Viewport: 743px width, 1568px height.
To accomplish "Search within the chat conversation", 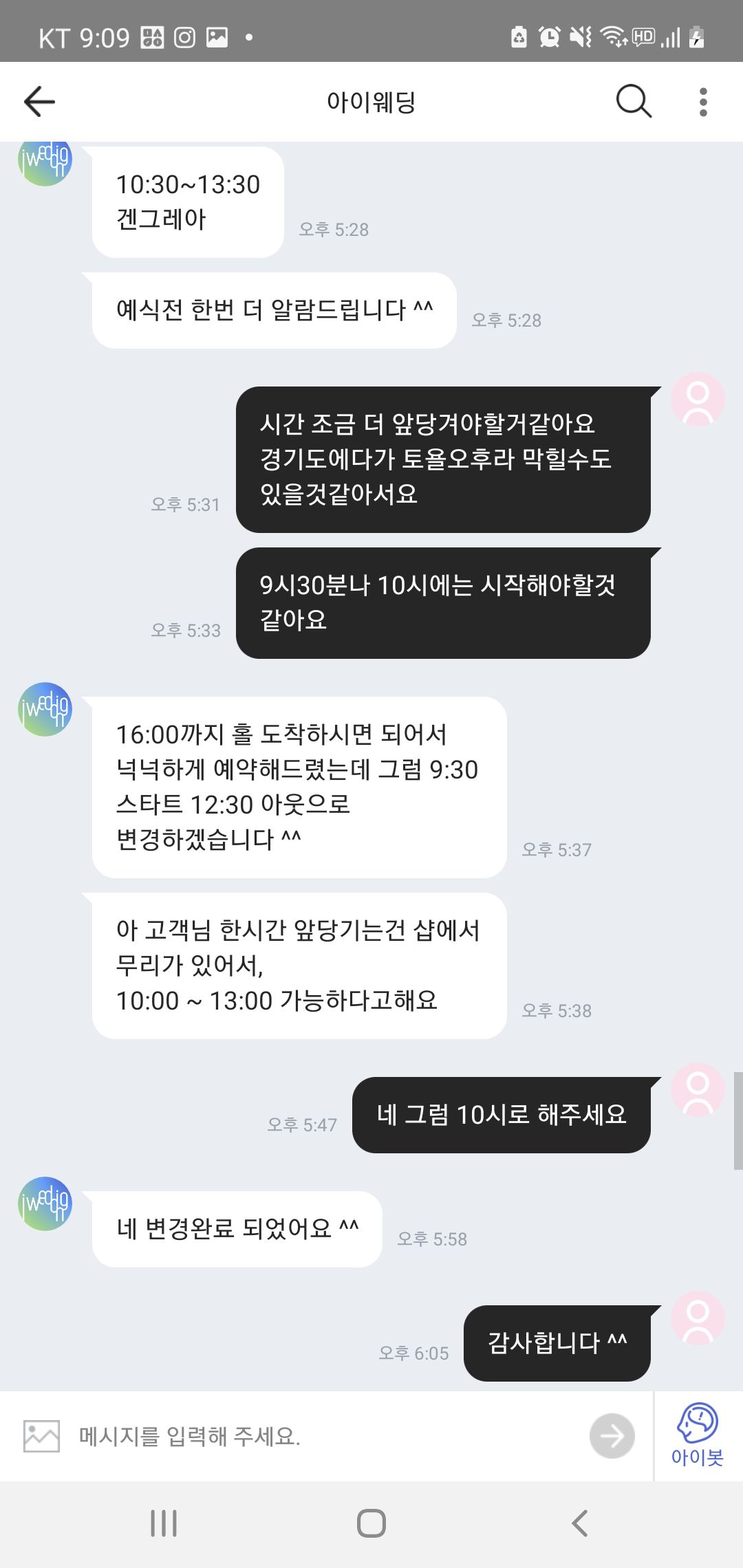I will (x=633, y=102).
